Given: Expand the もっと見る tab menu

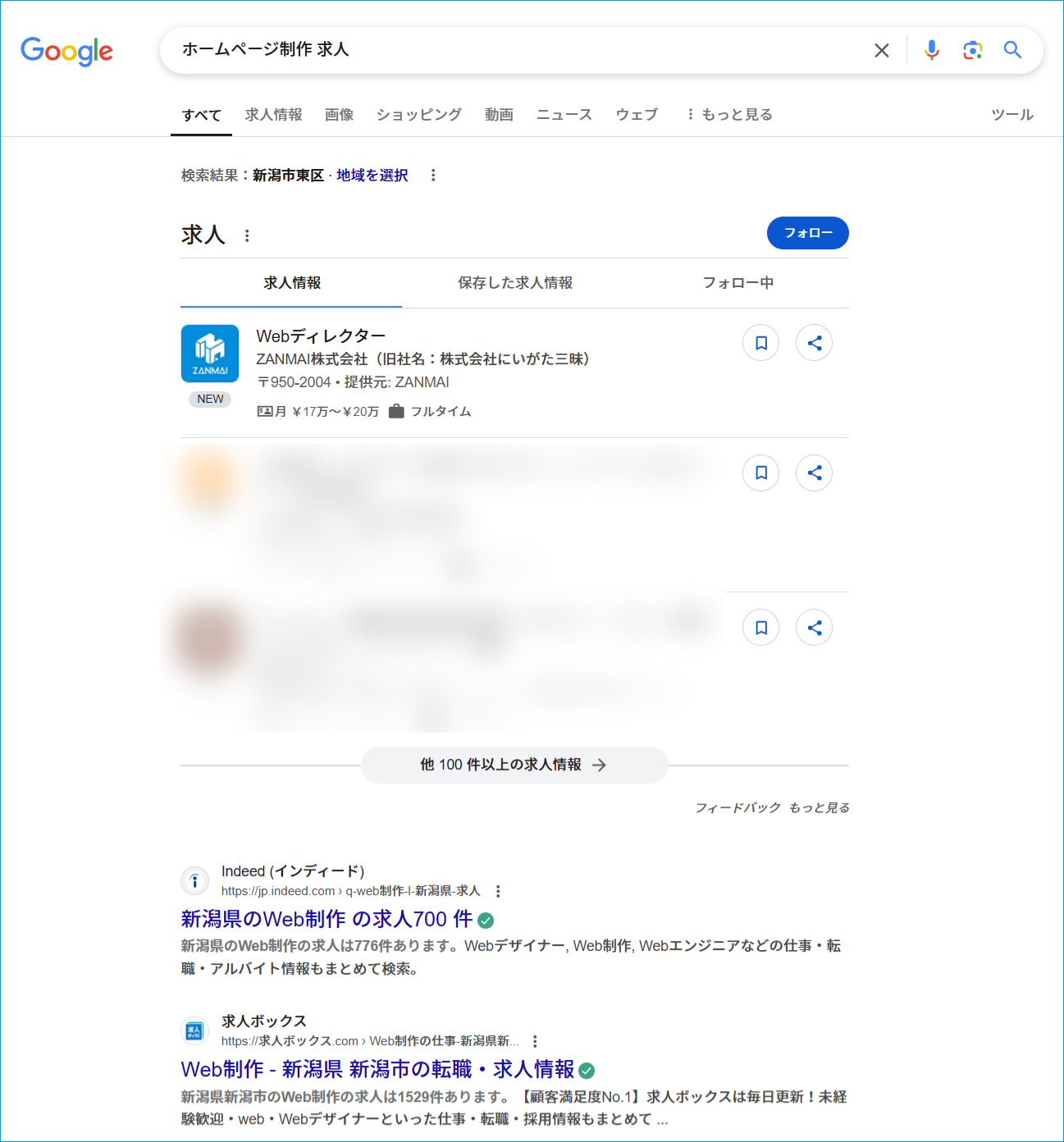Looking at the screenshot, I should [x=729, y=115].
